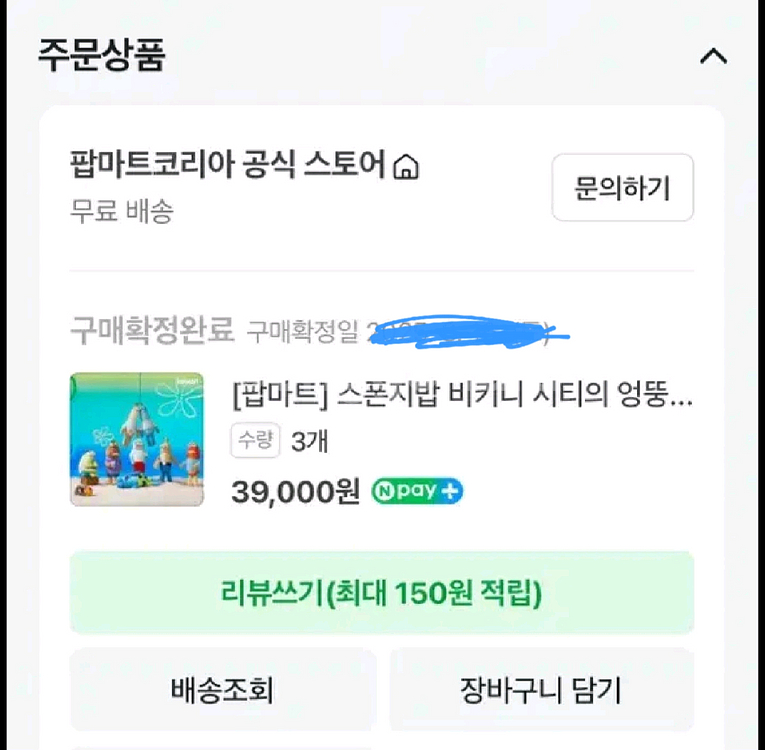Check delivery with 배송조회
This screenshot has width=765, height=750.
[222, 689]
